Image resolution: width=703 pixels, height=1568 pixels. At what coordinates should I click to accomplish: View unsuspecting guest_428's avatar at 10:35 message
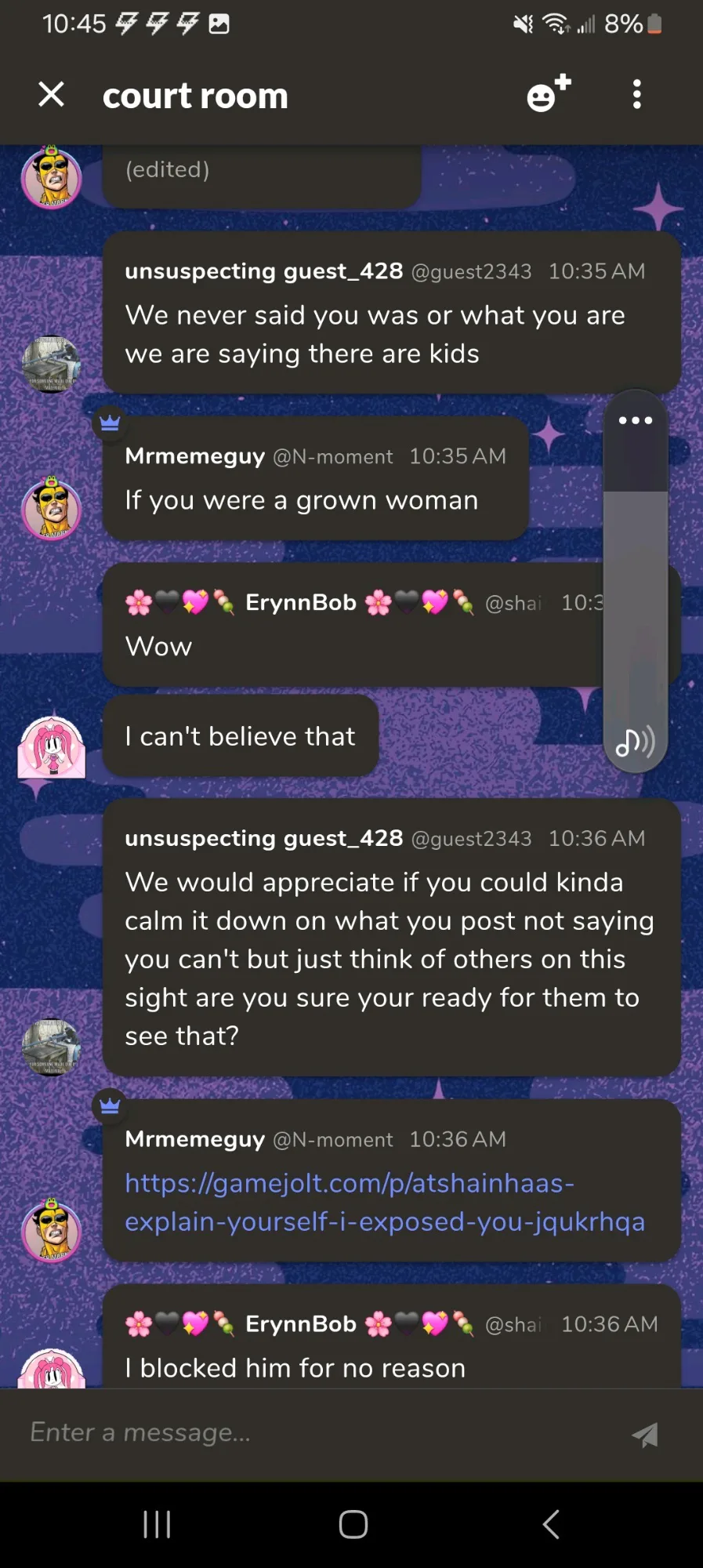52,365
